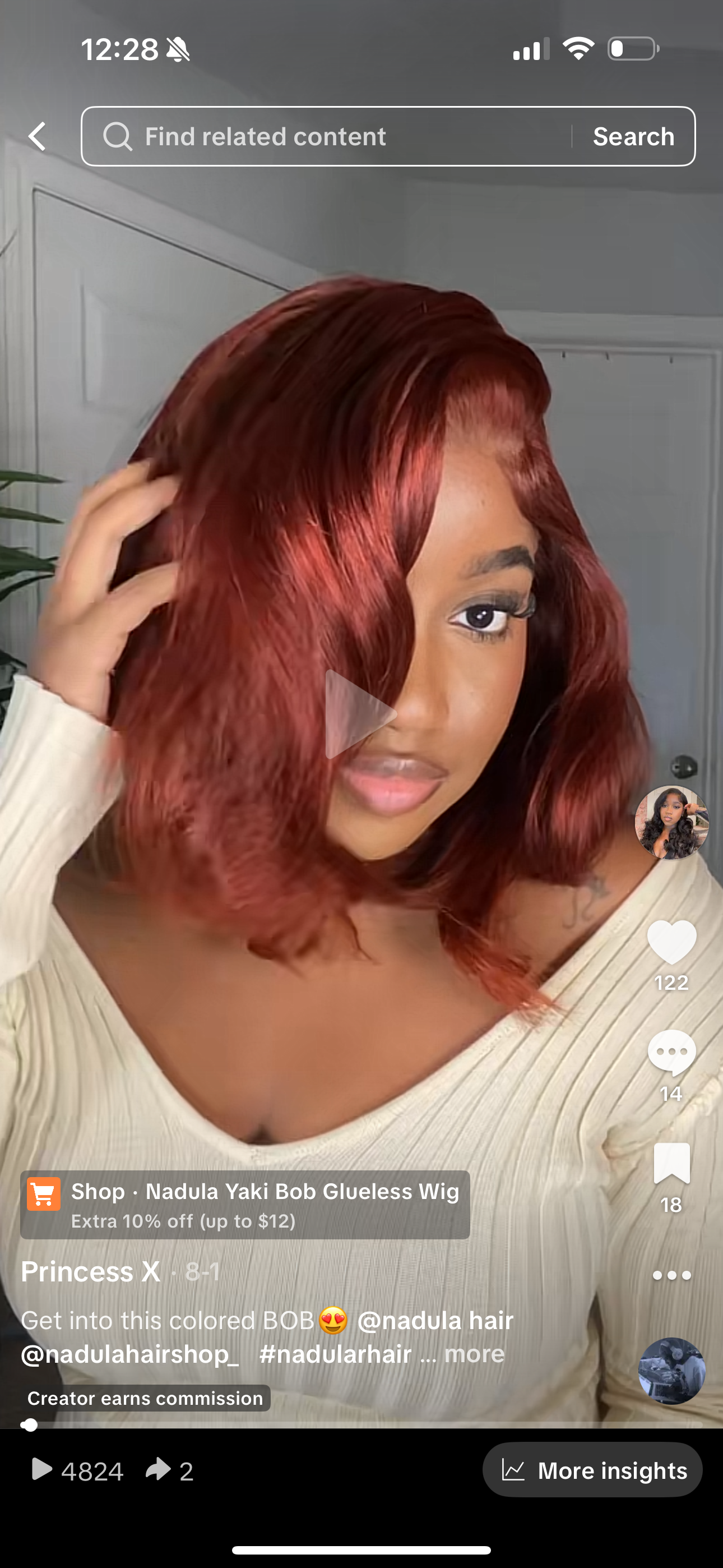Open the @nadula hair mention
This screenshot has width=723, height=1568.
tap(435, 1320)
